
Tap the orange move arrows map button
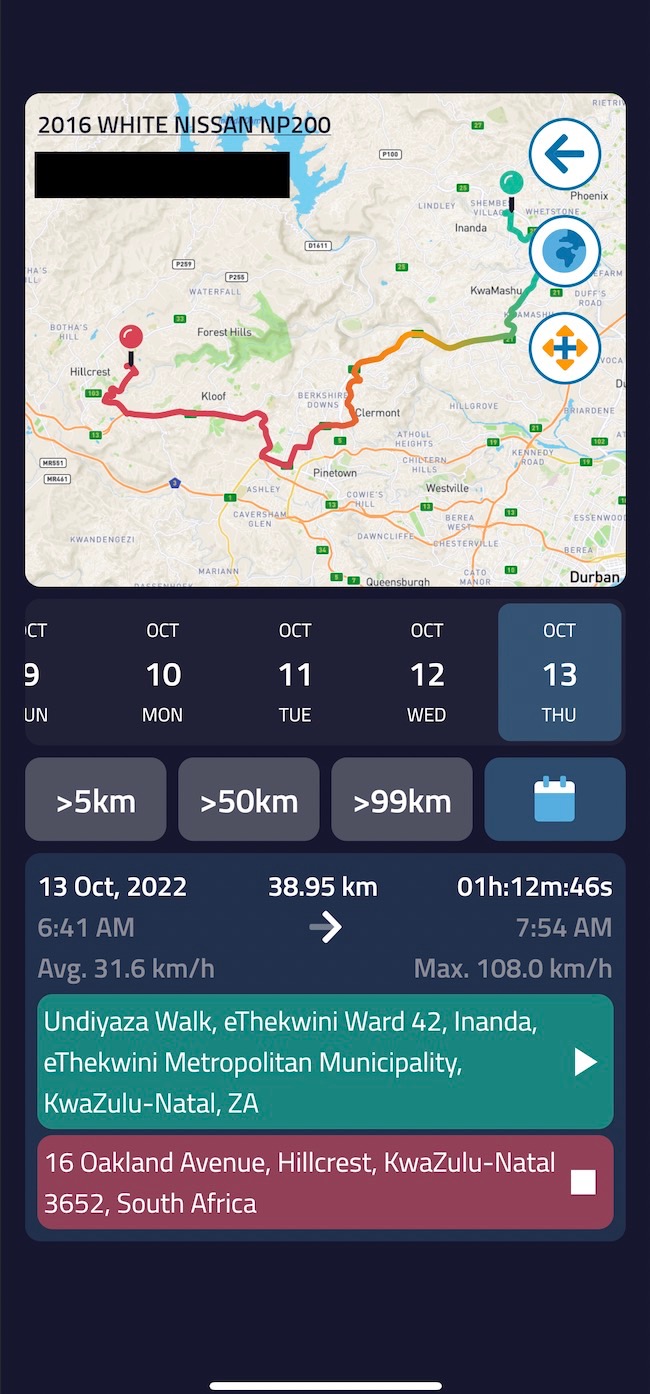coord(564,348)
